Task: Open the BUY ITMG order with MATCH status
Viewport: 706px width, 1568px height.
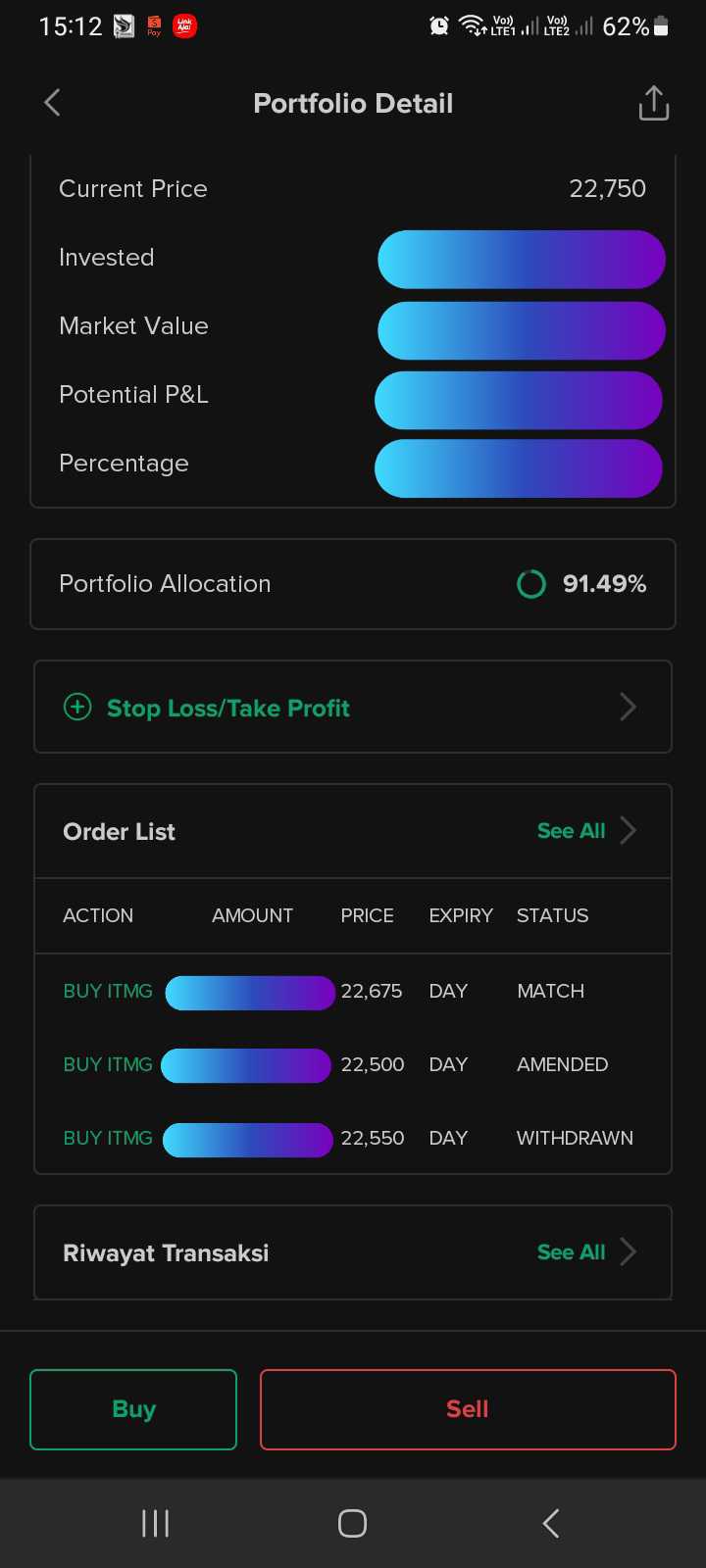Action: pos(353,991)
